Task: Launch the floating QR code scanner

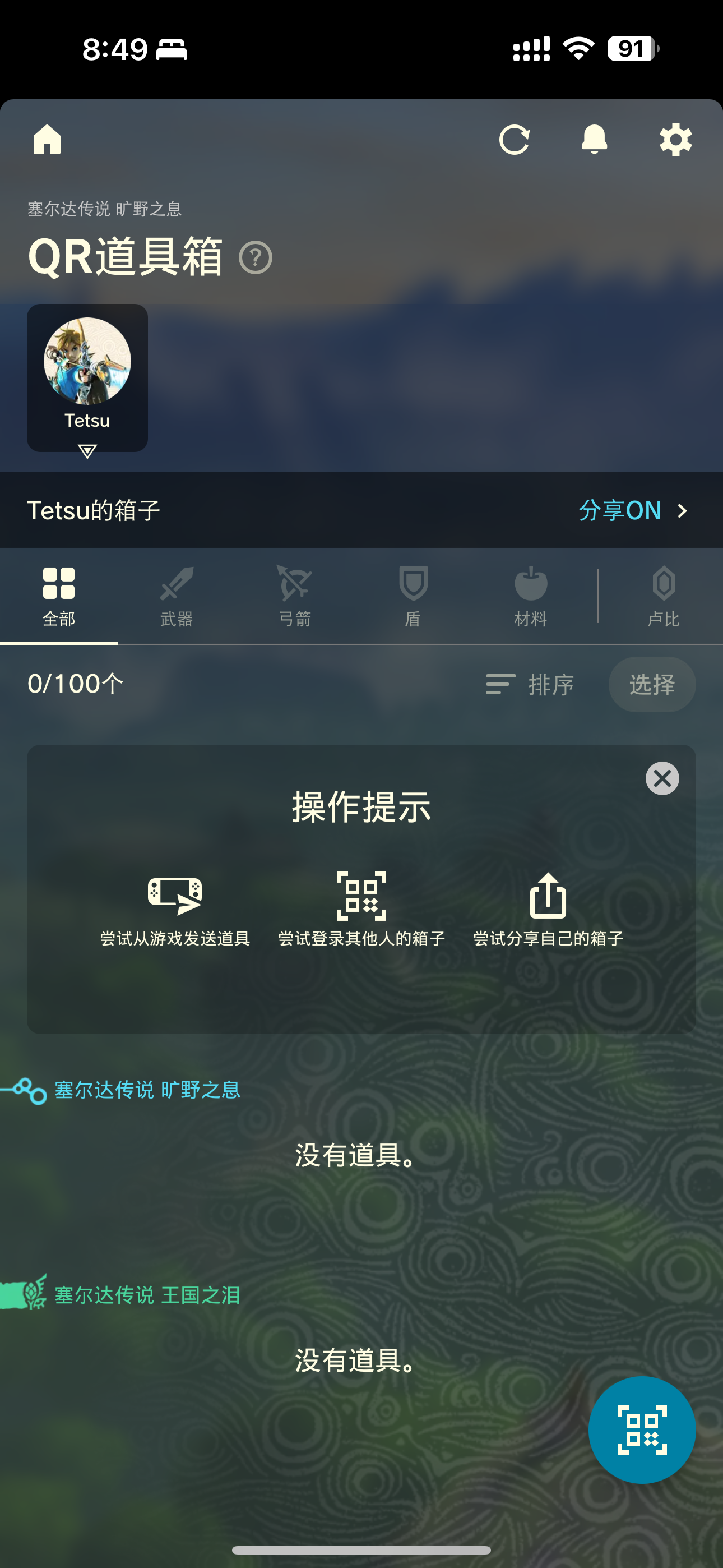Action: [x=642, y=1429]
